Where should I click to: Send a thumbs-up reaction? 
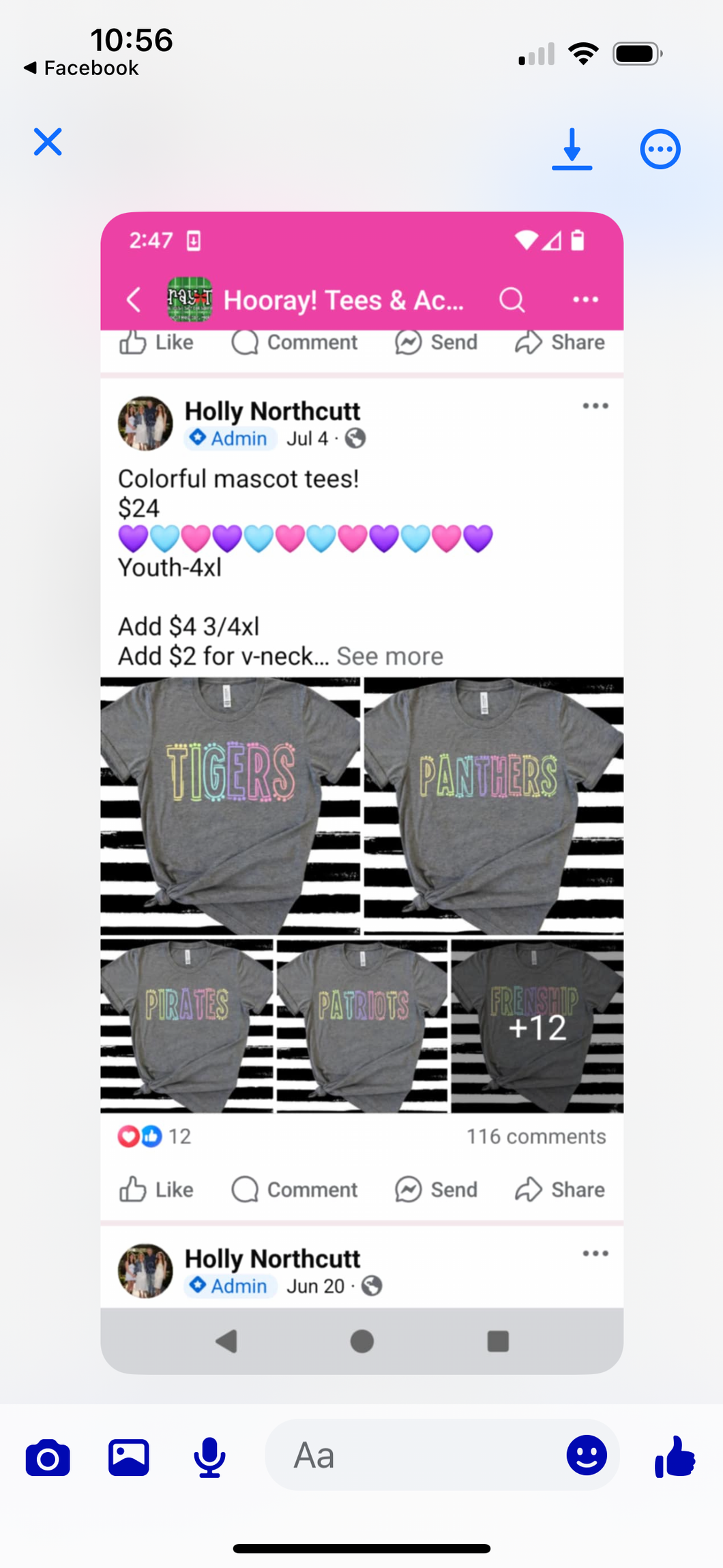pos(674,1456)
